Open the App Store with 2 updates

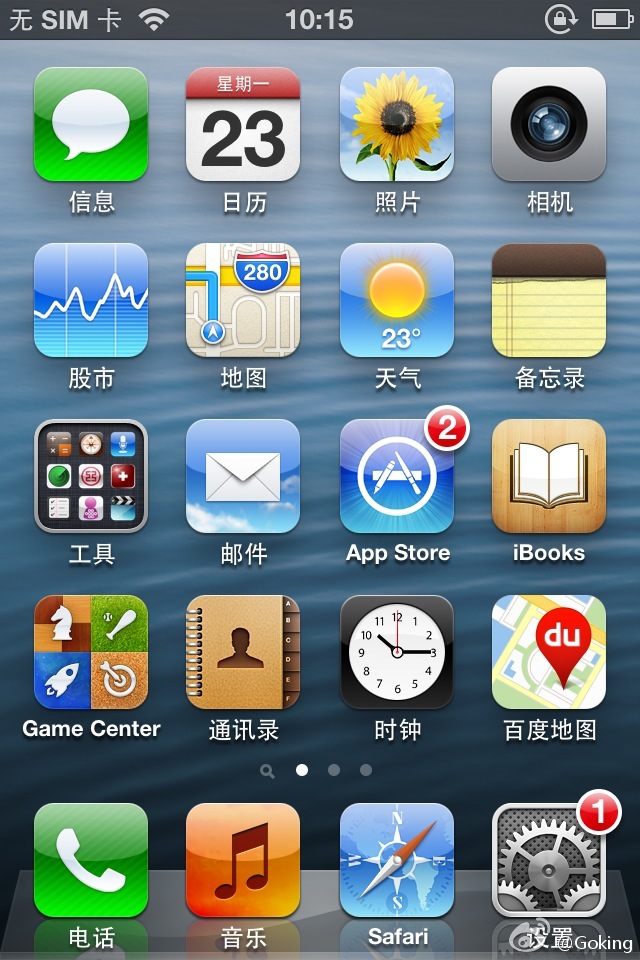tap(397, 476)
